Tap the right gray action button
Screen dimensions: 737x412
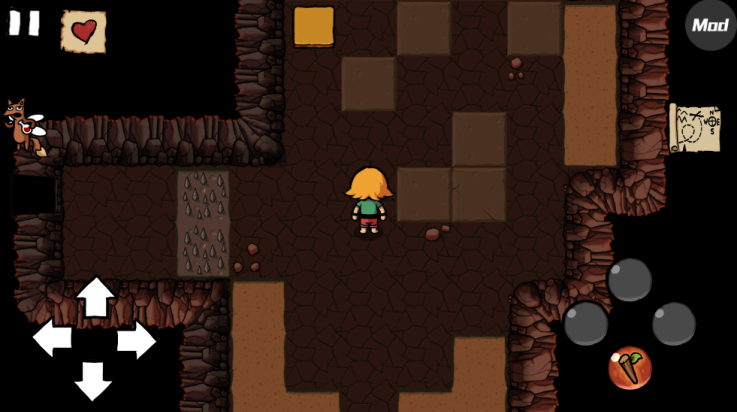tap(674, 323)
